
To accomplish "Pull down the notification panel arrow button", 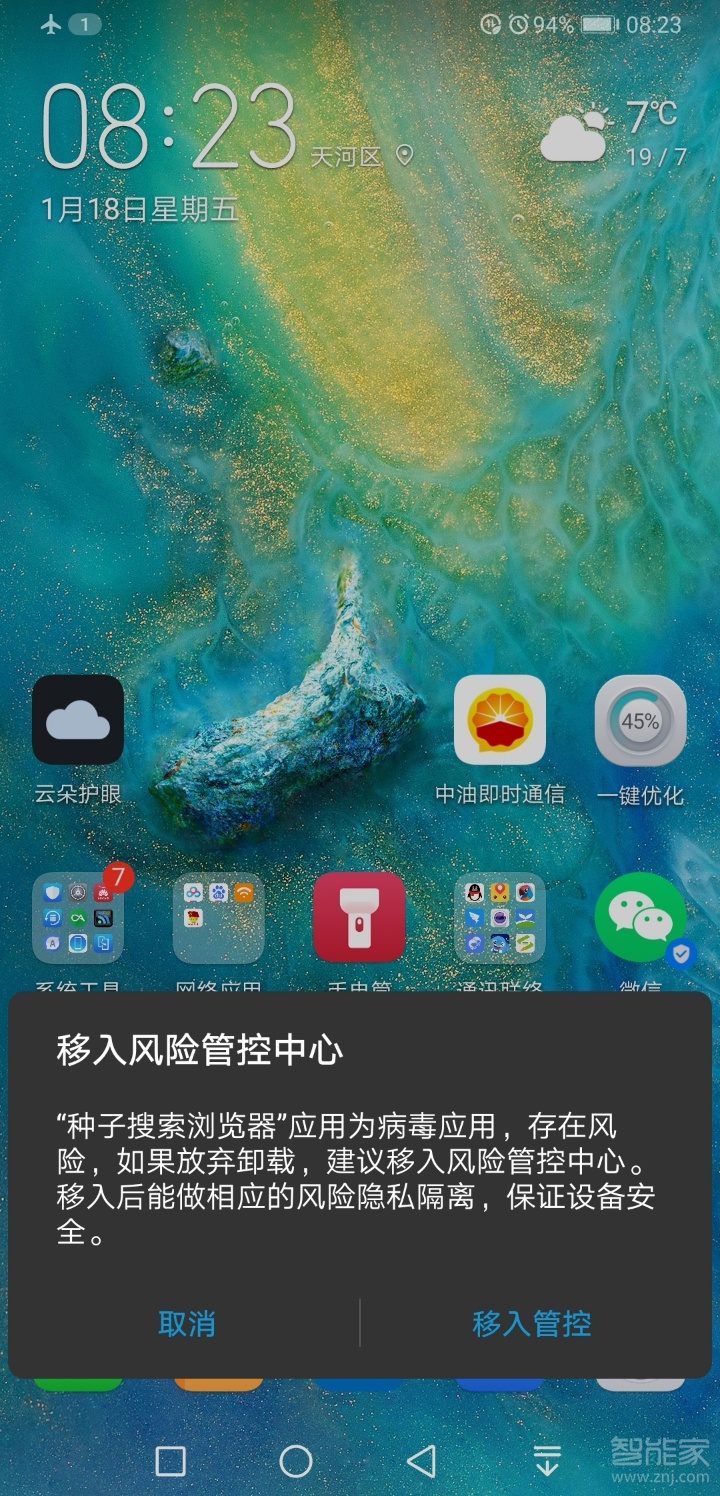I will (x=547, y=1461).
